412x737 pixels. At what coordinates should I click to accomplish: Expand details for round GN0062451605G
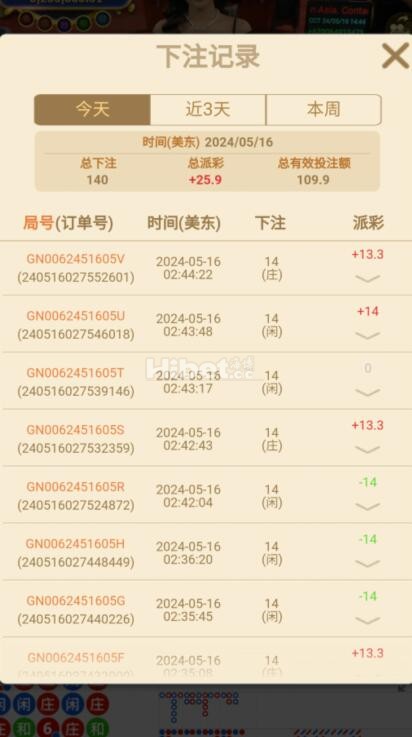tap(367, 620)
